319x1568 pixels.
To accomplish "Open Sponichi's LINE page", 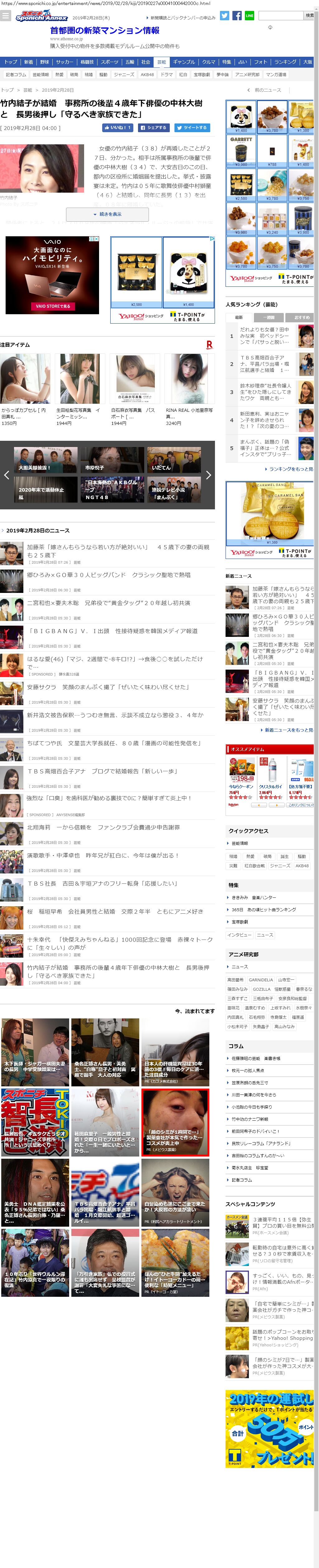I will [x=249, y=16].
